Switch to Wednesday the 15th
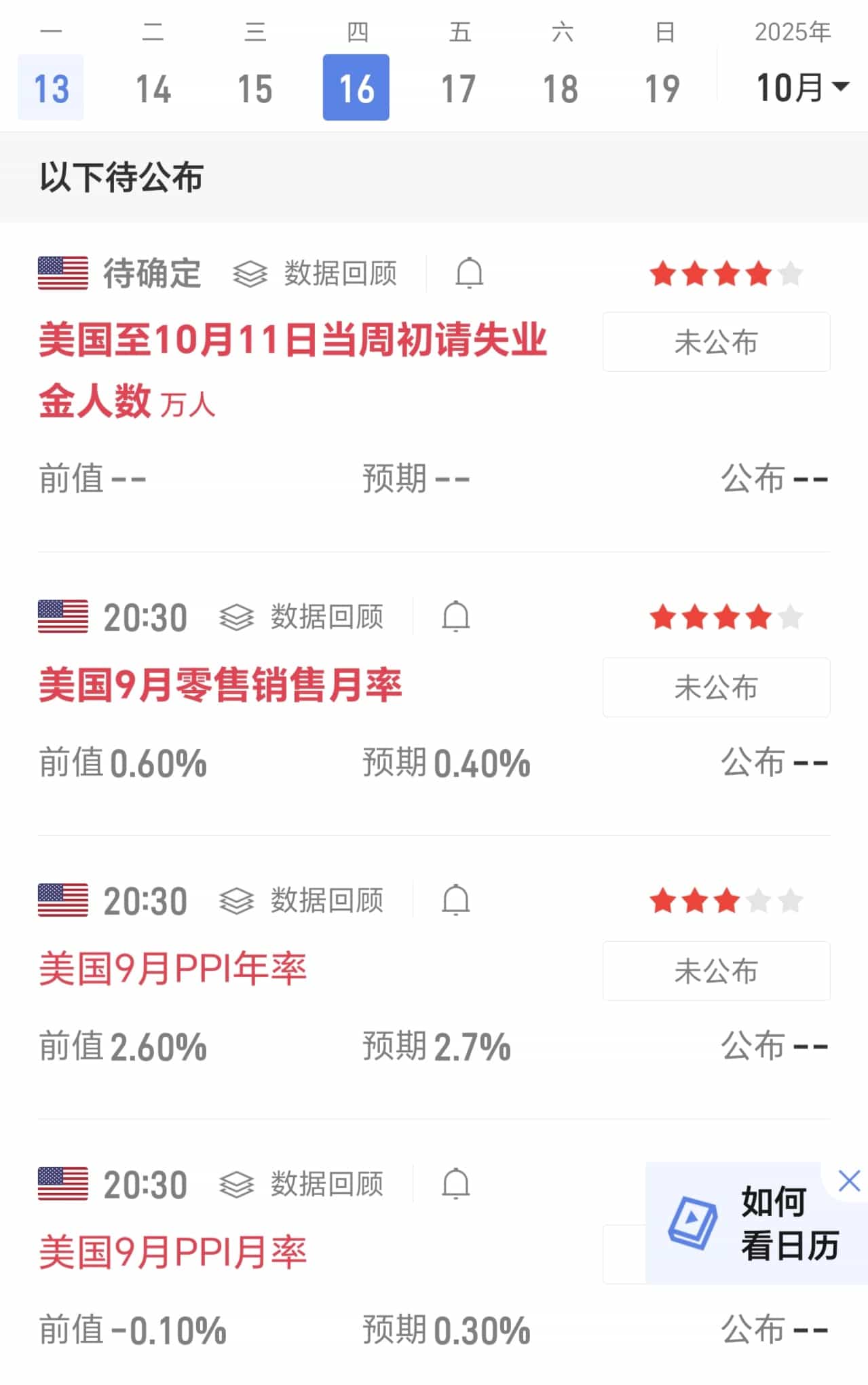Image resolution: width=868 pixels, height=1385 pixels. point(254,88)
